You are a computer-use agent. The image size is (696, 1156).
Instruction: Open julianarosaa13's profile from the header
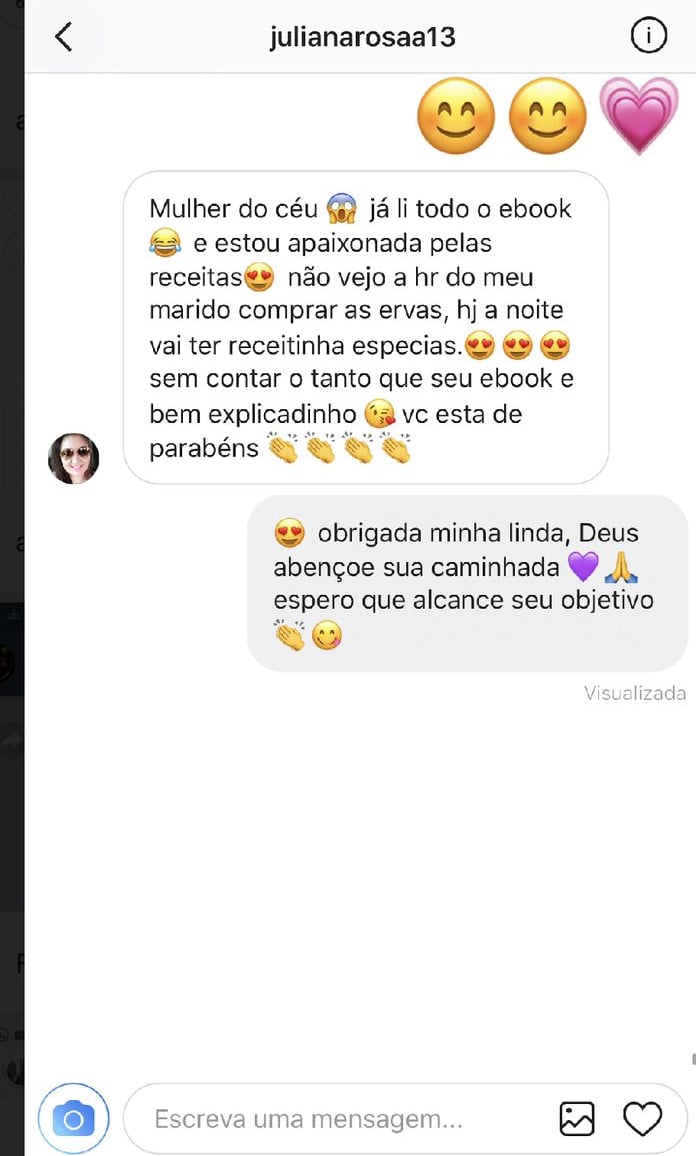362,37
